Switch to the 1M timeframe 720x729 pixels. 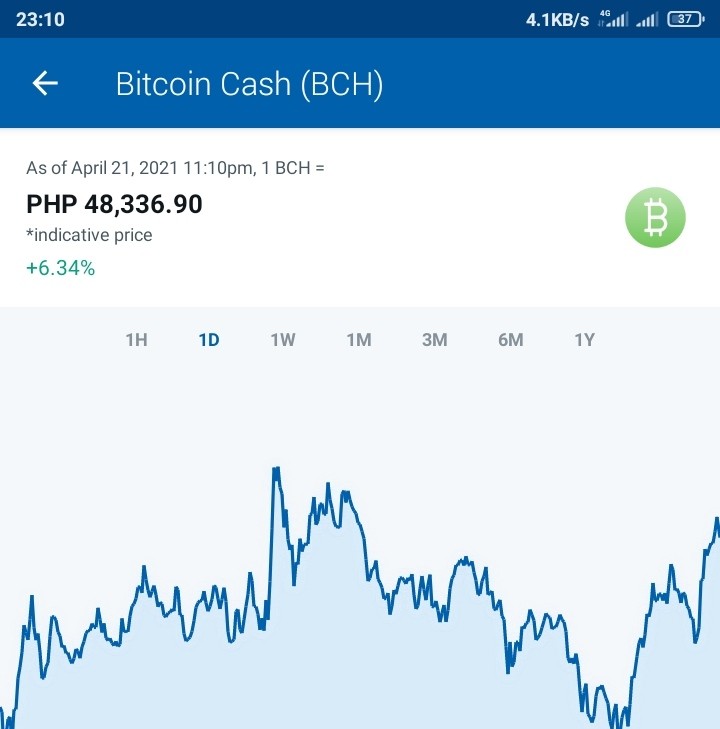[x=359, y=340]
